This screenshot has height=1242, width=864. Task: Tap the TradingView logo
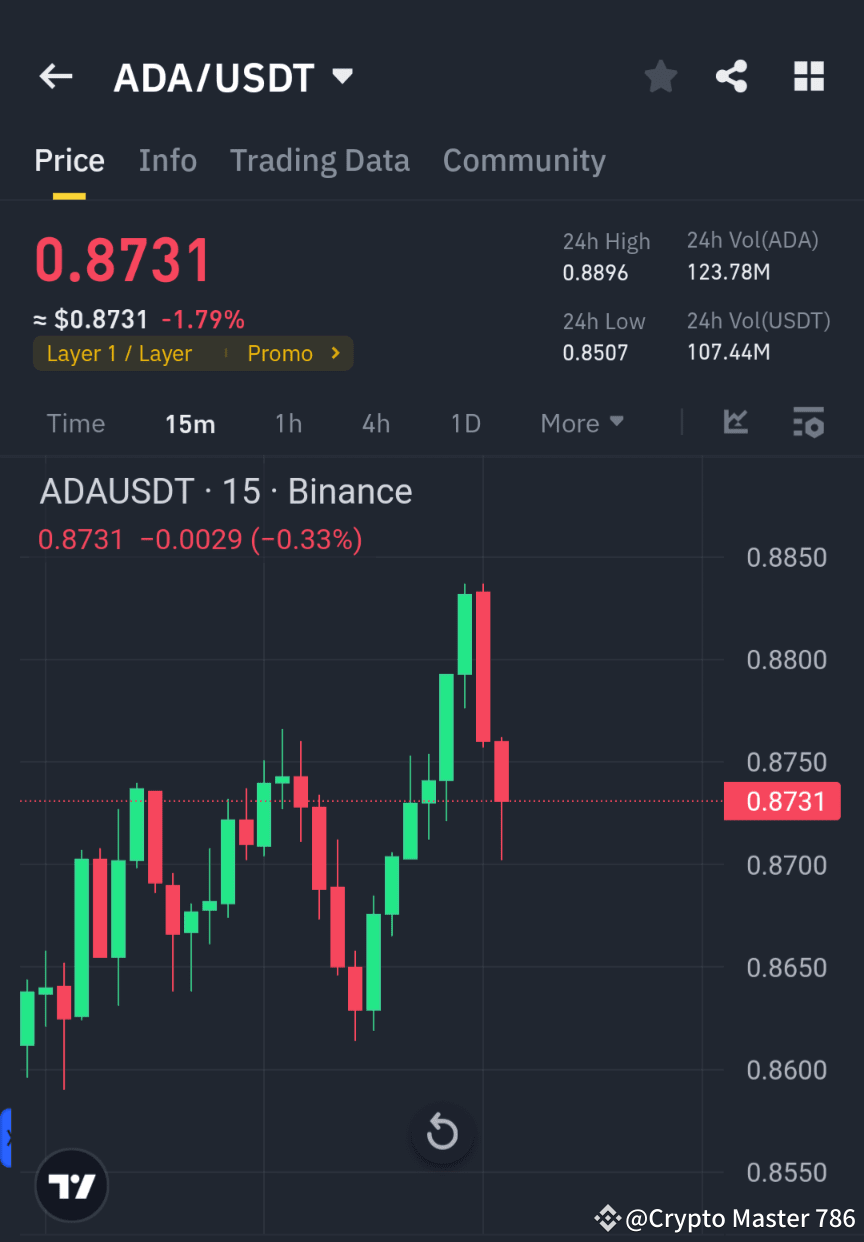tap(70, 1185)
